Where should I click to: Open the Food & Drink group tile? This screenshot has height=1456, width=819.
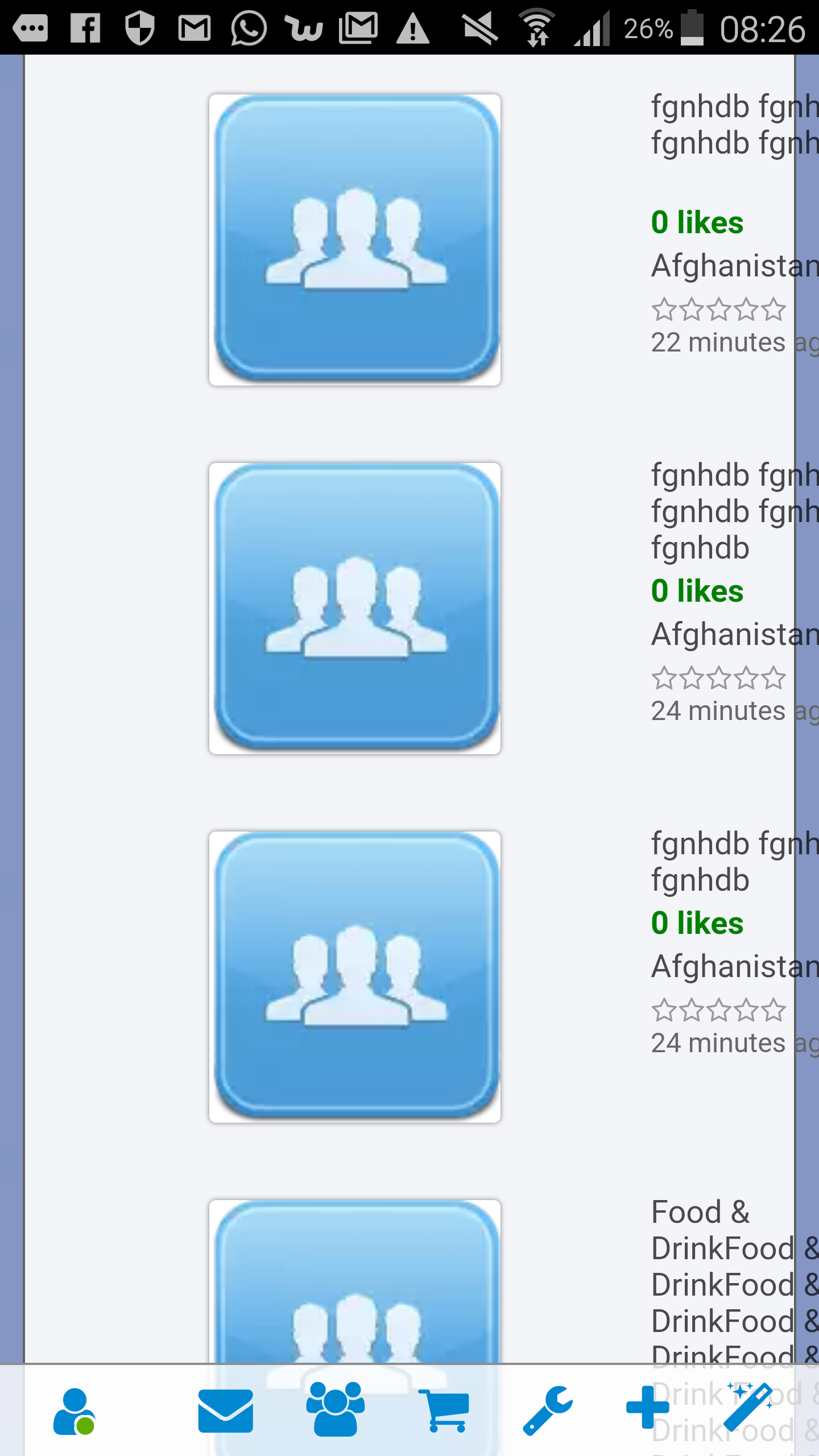(355, 1280)
